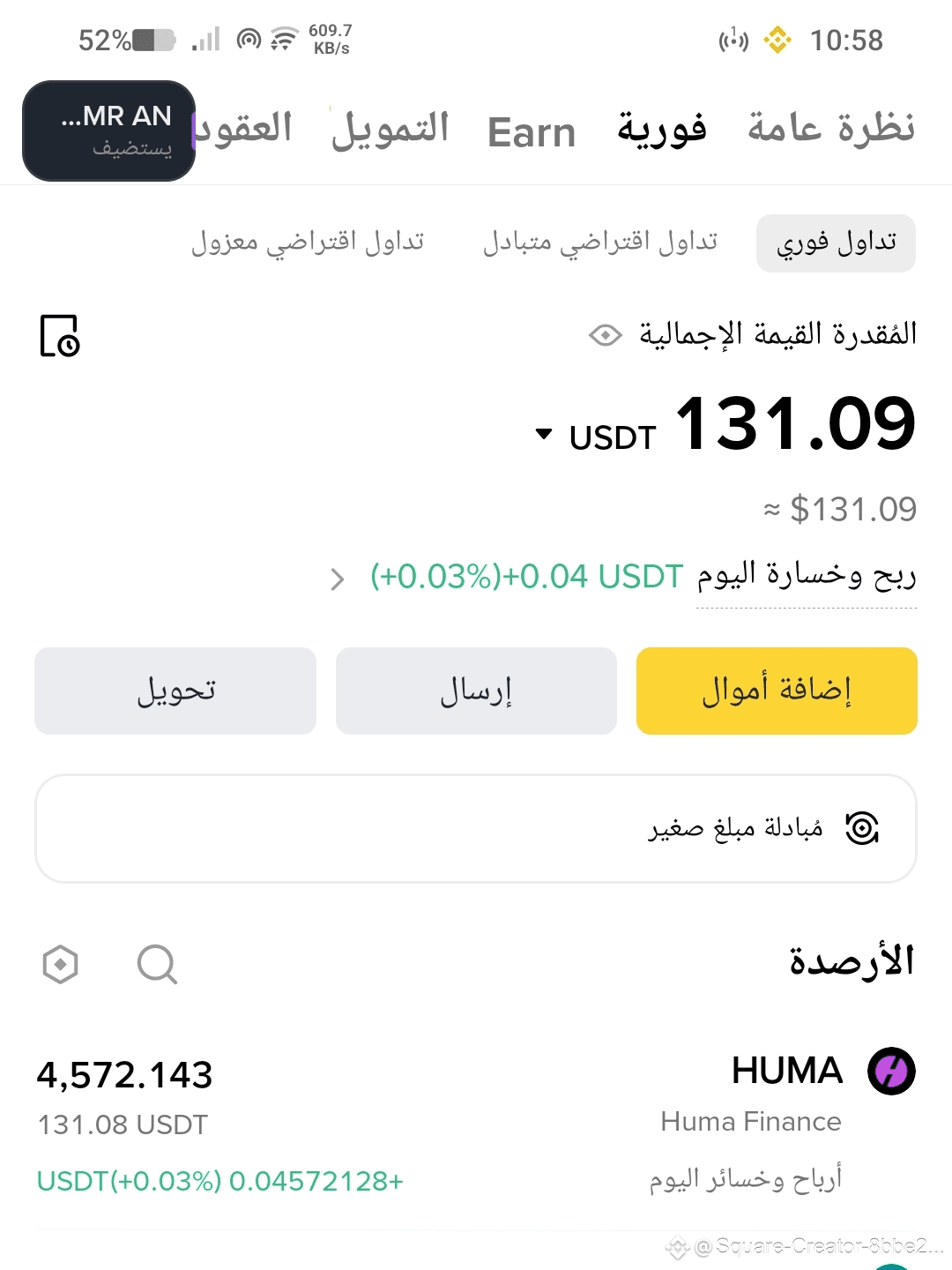Viewport: 952px width, 1270px height.
Task: Select the تداول اقتراضي معزول isolated margin chip
Action: 308,243
